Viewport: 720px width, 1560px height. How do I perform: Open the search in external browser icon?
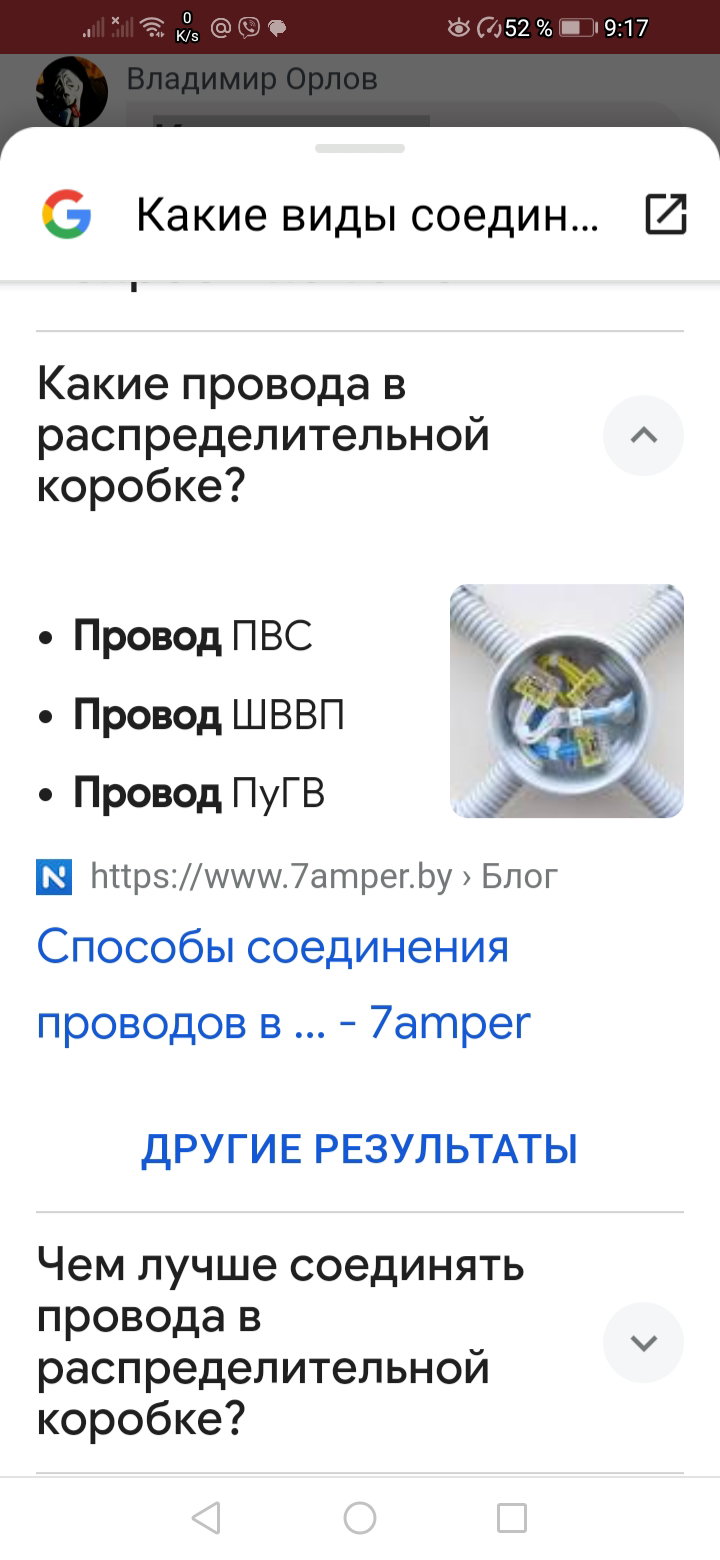665,214
